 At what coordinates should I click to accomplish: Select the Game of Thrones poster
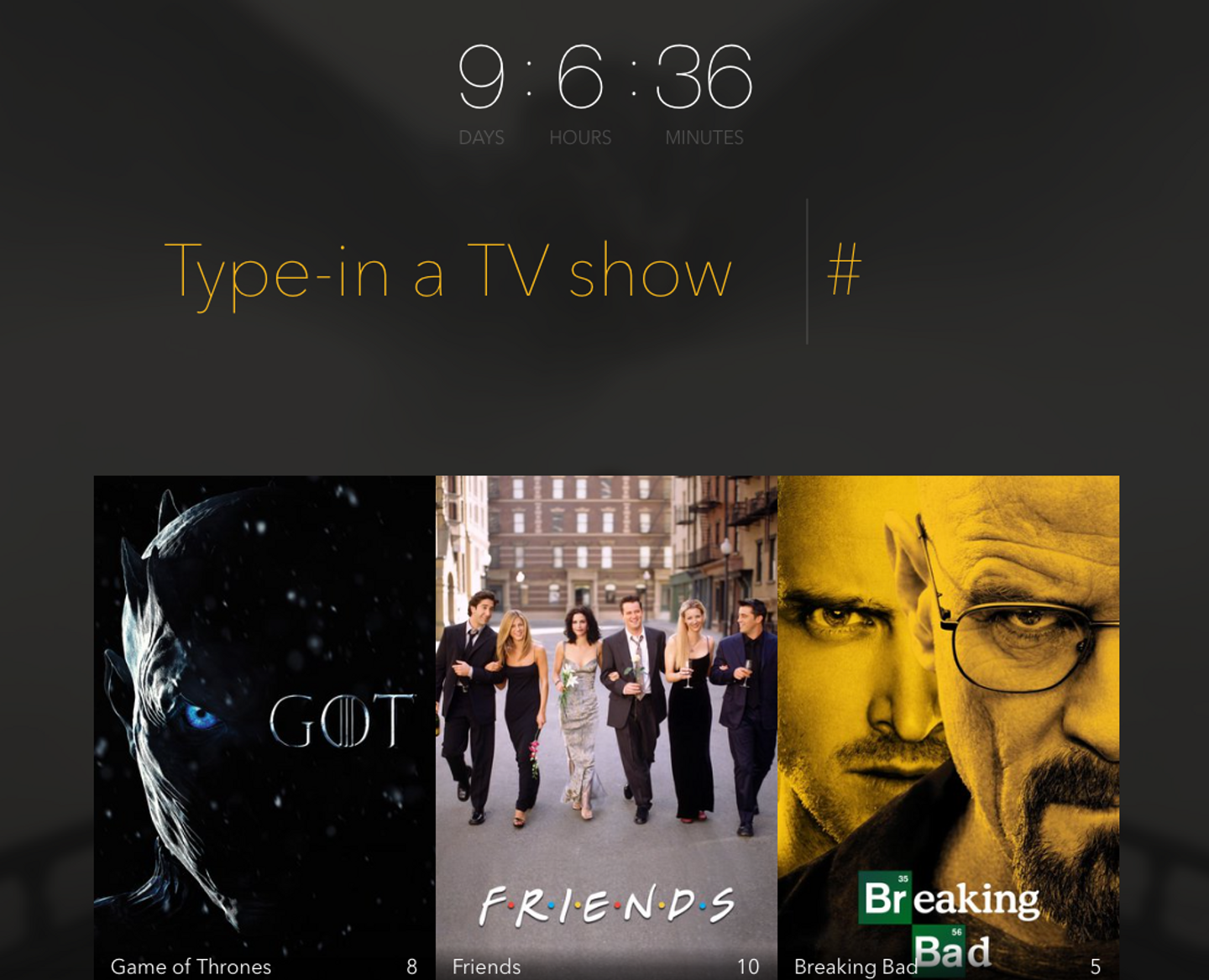264,722
